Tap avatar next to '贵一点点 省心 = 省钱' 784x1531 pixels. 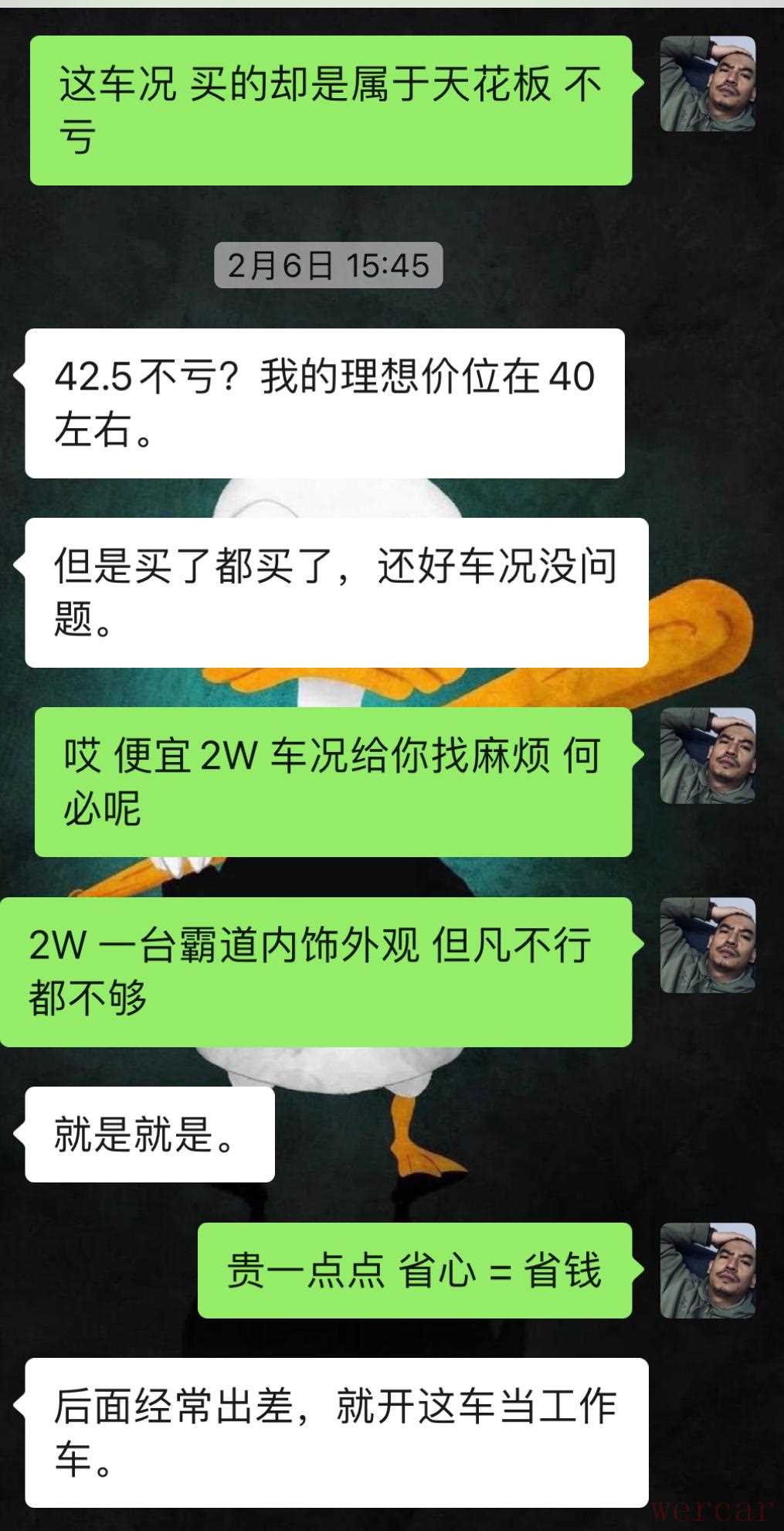tap(707, 1270)
